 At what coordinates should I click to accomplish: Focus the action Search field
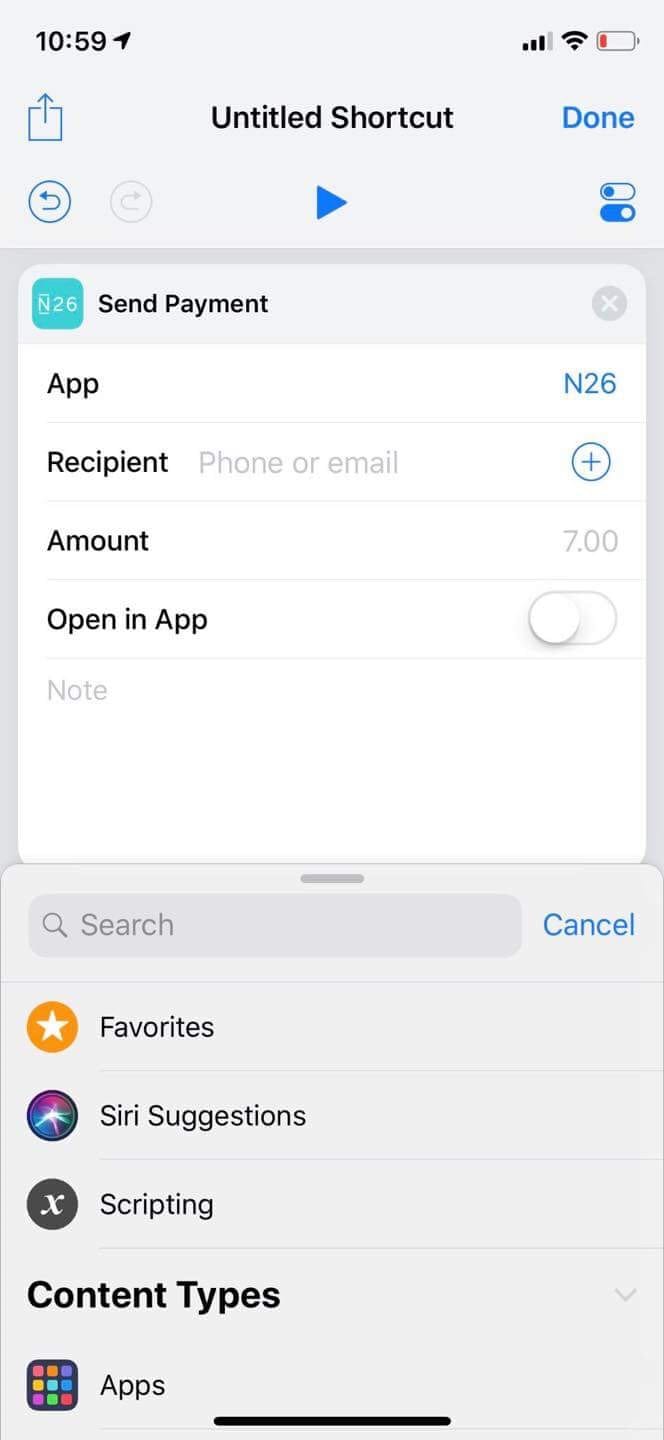pos(275,925)
